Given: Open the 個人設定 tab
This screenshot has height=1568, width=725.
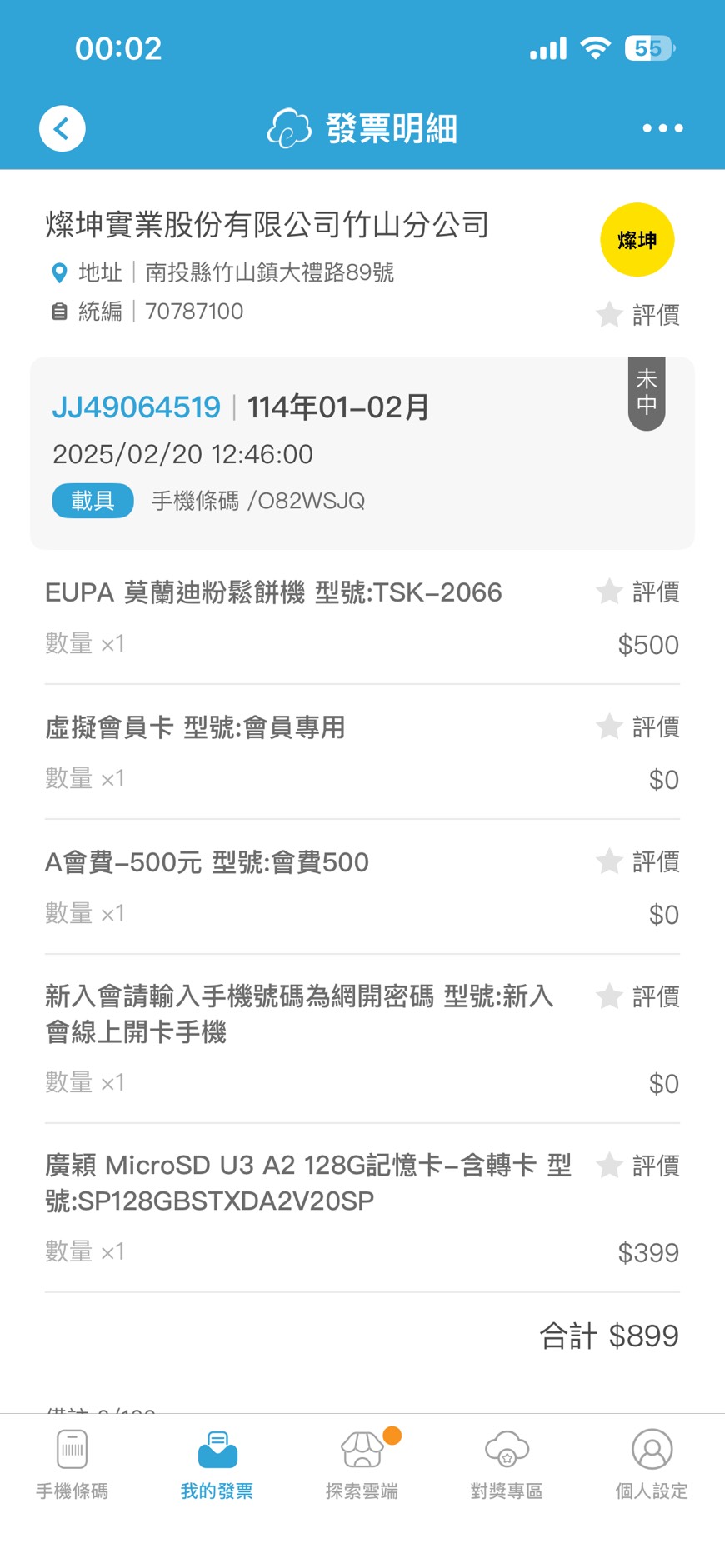Looking at the screenshot, I should coord(652,1464).
